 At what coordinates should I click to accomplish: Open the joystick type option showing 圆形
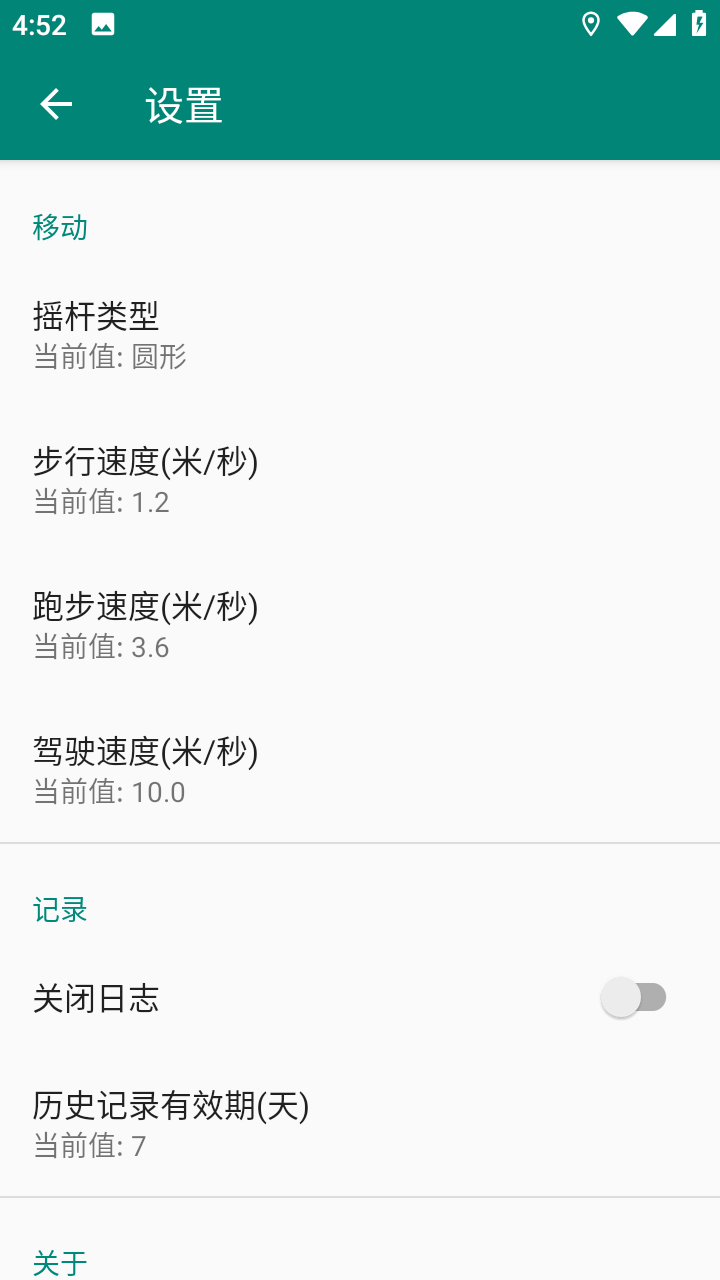pyautogui.click(x=360, y=334)
